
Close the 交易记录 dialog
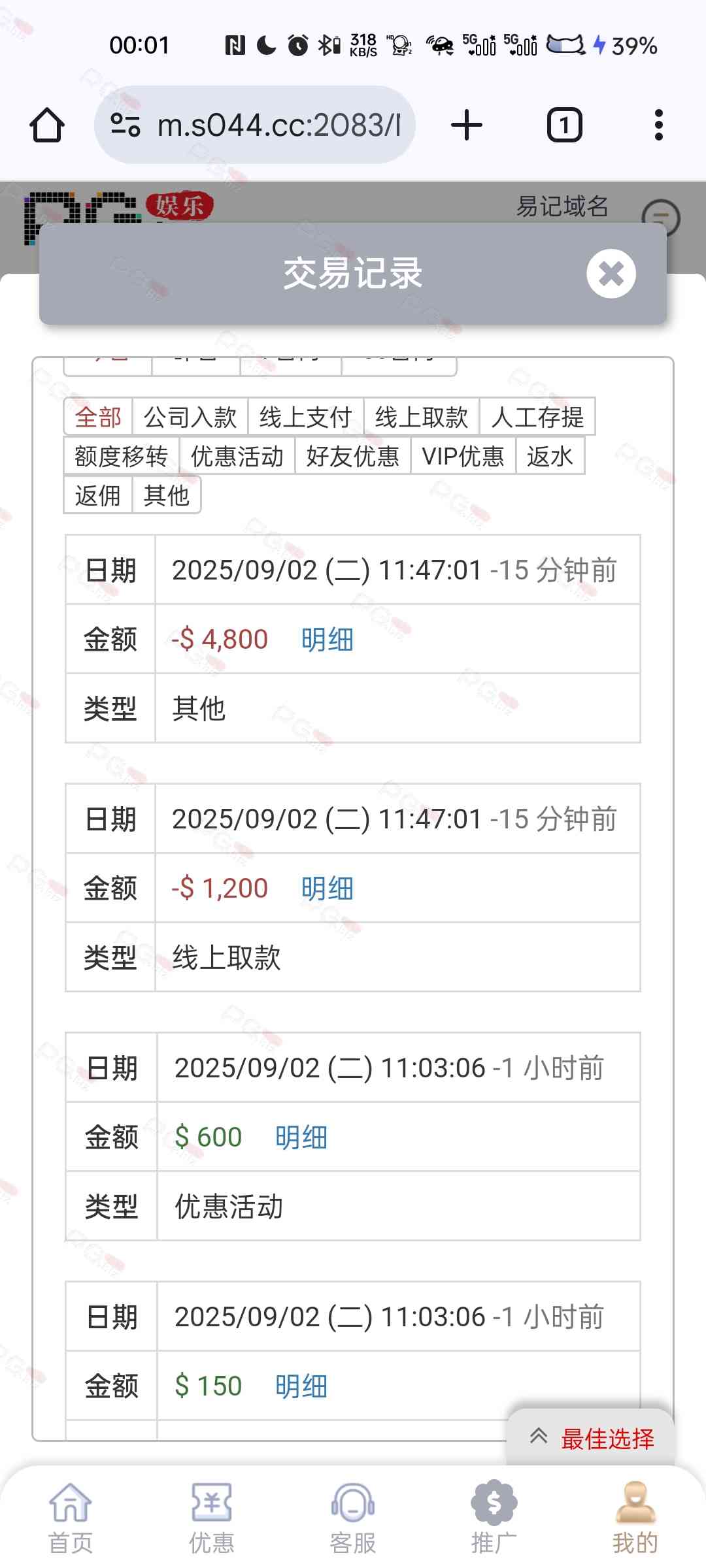[611, 274]
